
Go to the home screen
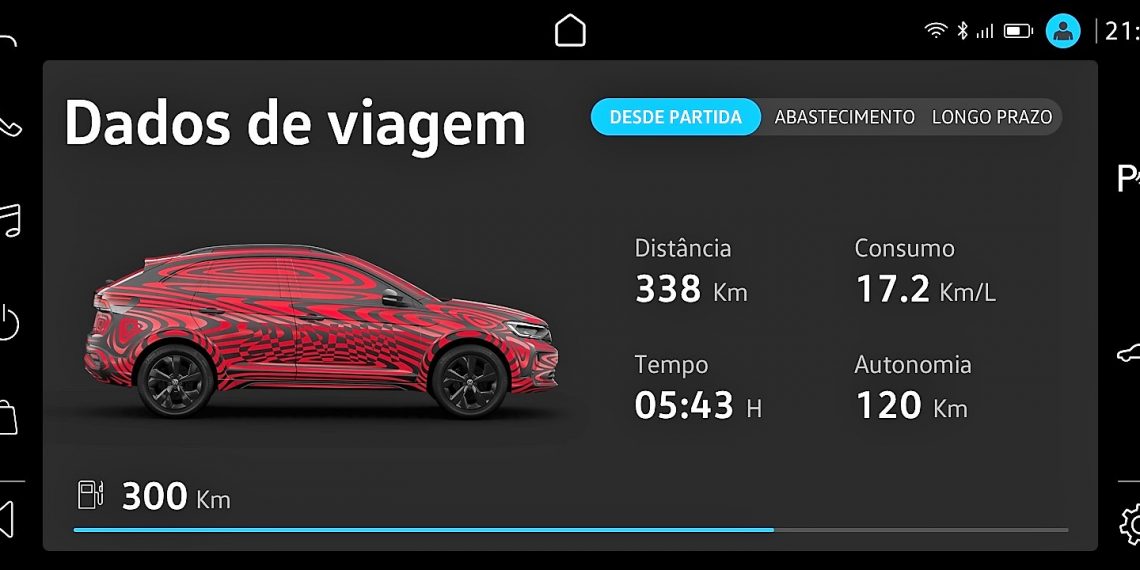(570, 30)
